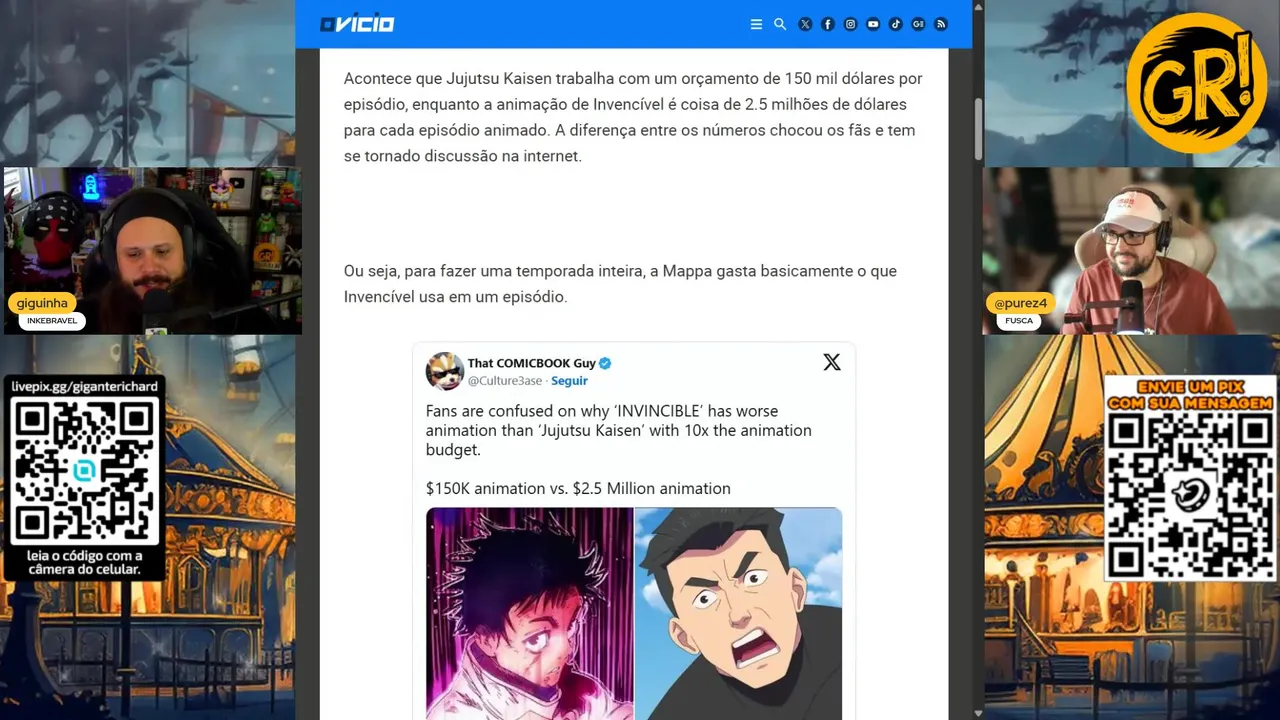Visit the site's X profile icon in the header
The image size is (1280, 720).
click(x=805, y=24)
